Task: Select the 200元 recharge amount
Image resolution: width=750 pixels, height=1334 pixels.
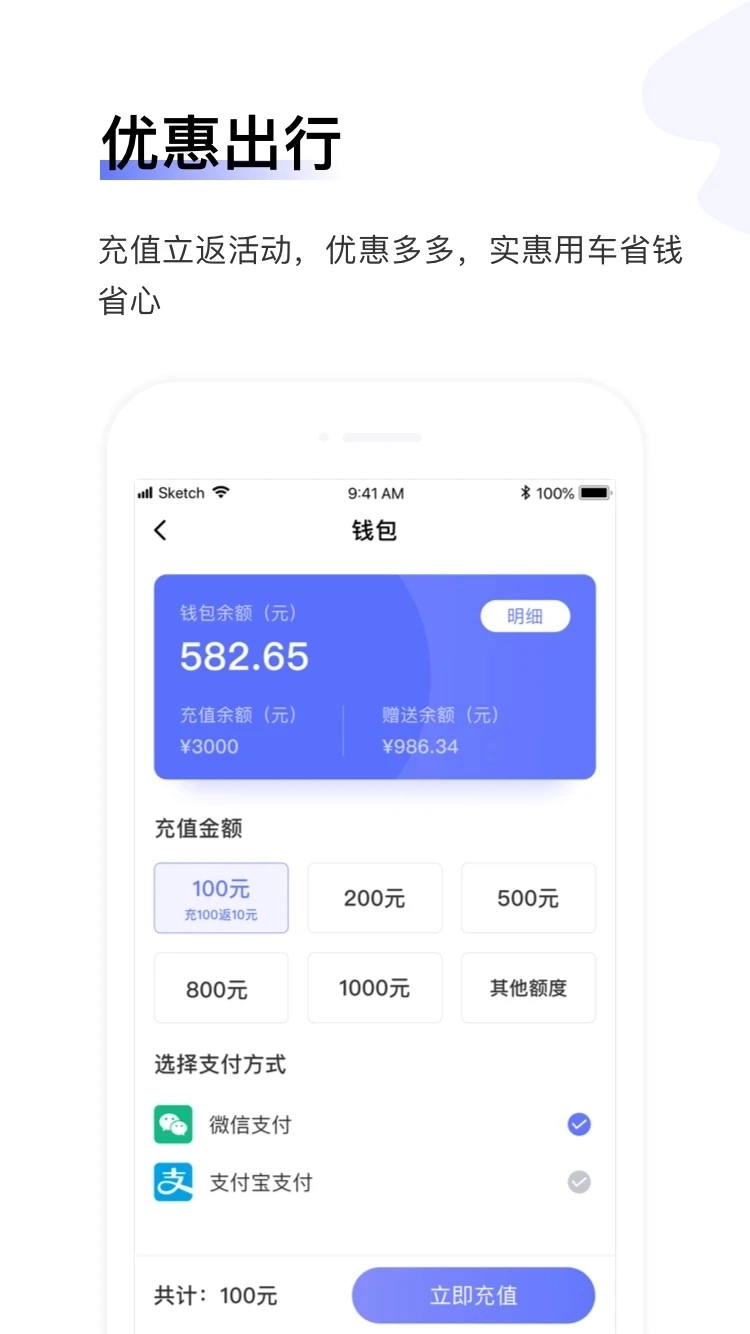Action: 375,897
